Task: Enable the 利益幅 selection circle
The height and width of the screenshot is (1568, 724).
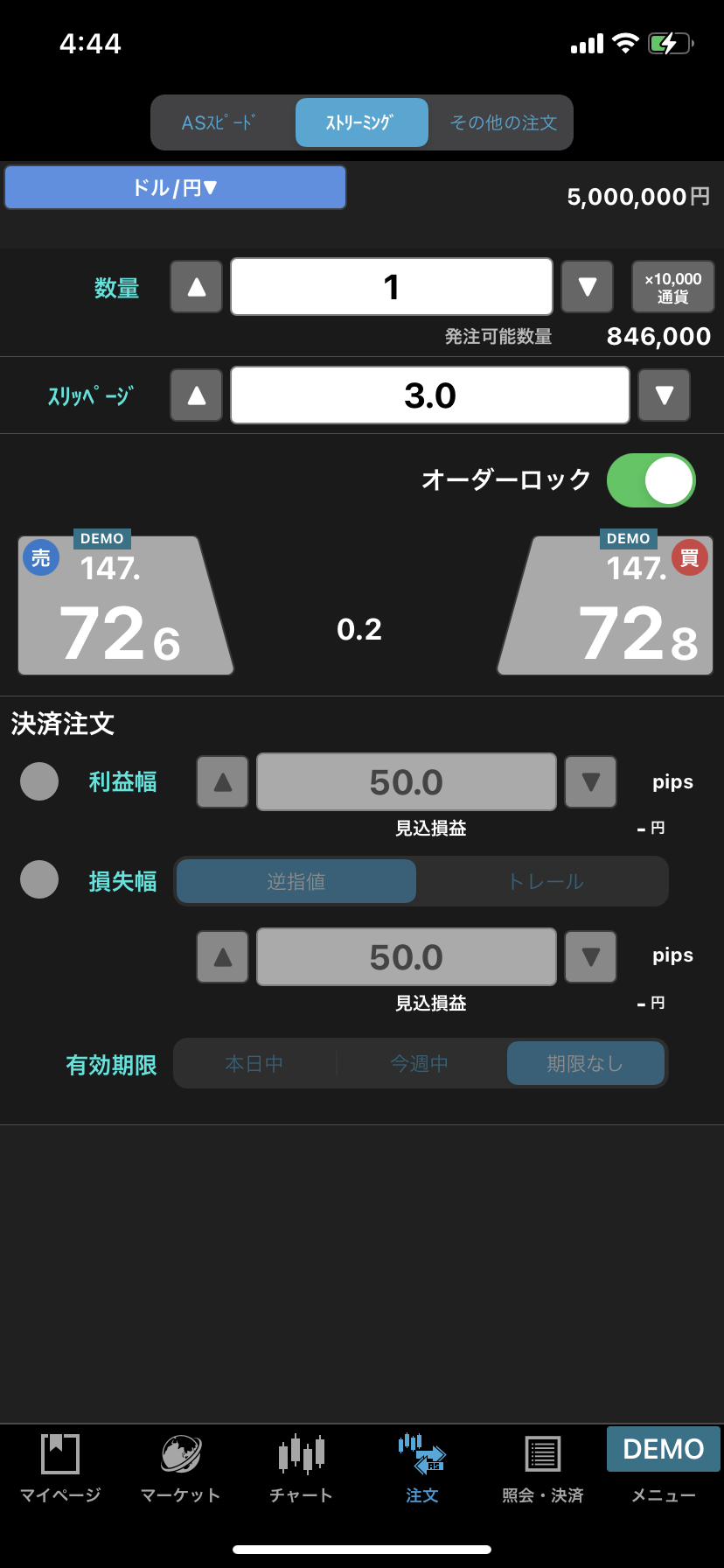Action: [x=38, y=781]
